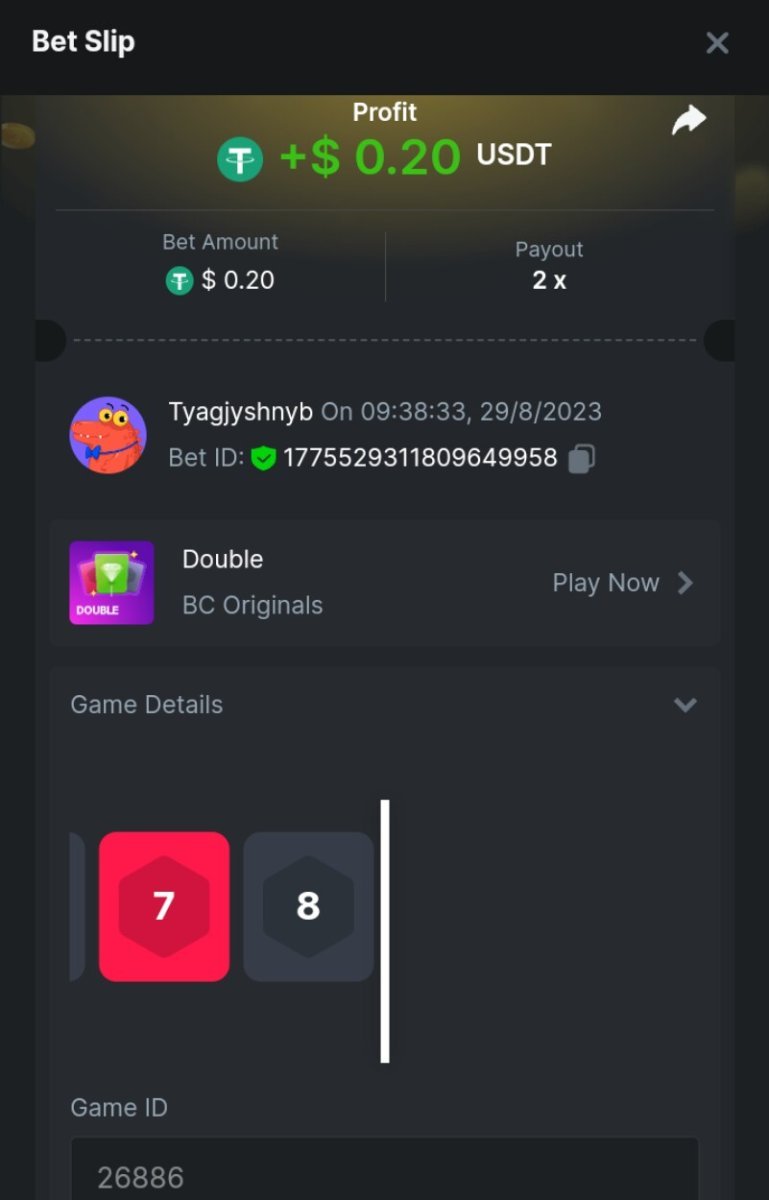Open Tyagjyshnyb's profile avatar
769x1200 pixels.
108,436
